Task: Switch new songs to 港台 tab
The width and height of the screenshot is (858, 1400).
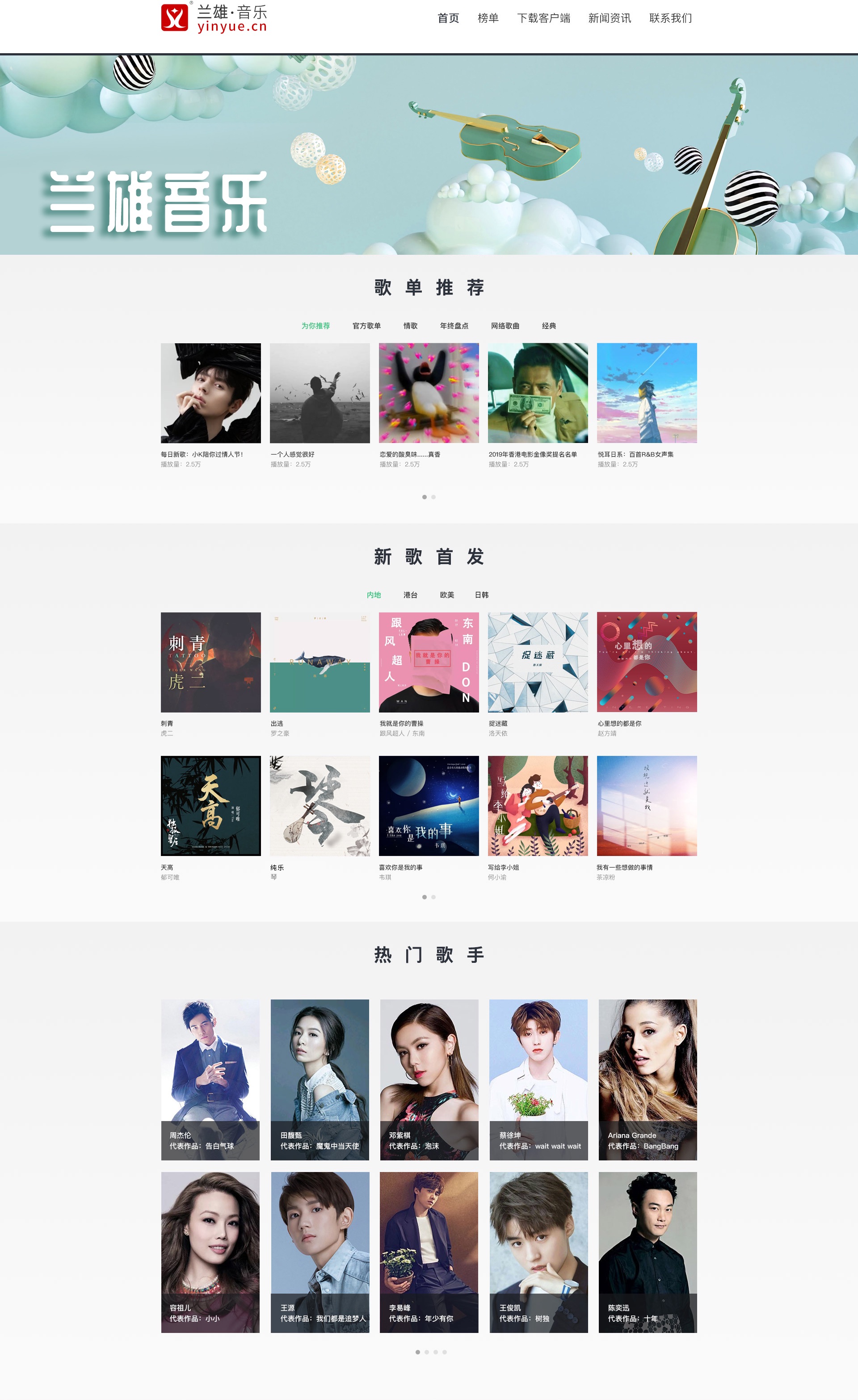Action: tap(410, 595)
